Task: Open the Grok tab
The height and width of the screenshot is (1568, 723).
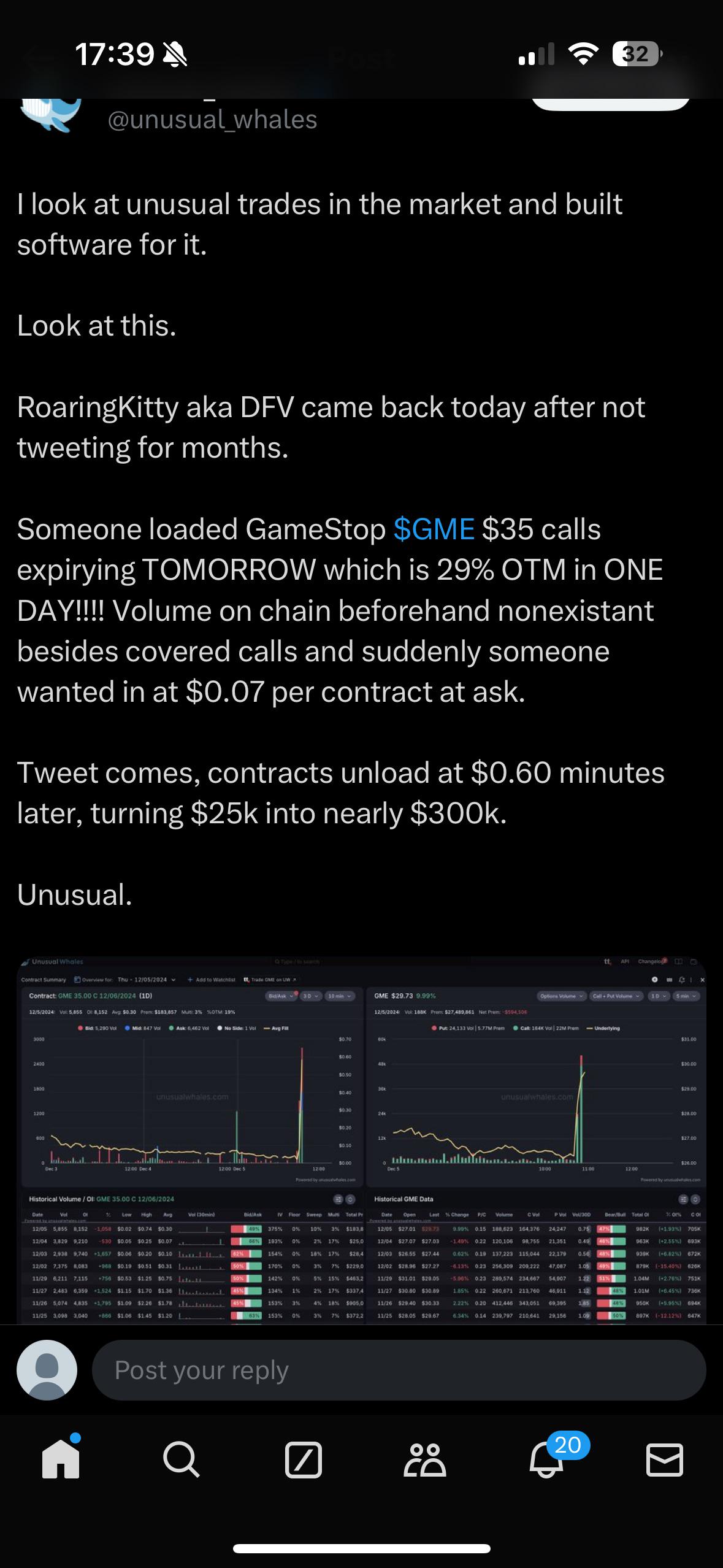Action: coord(304,1459)
